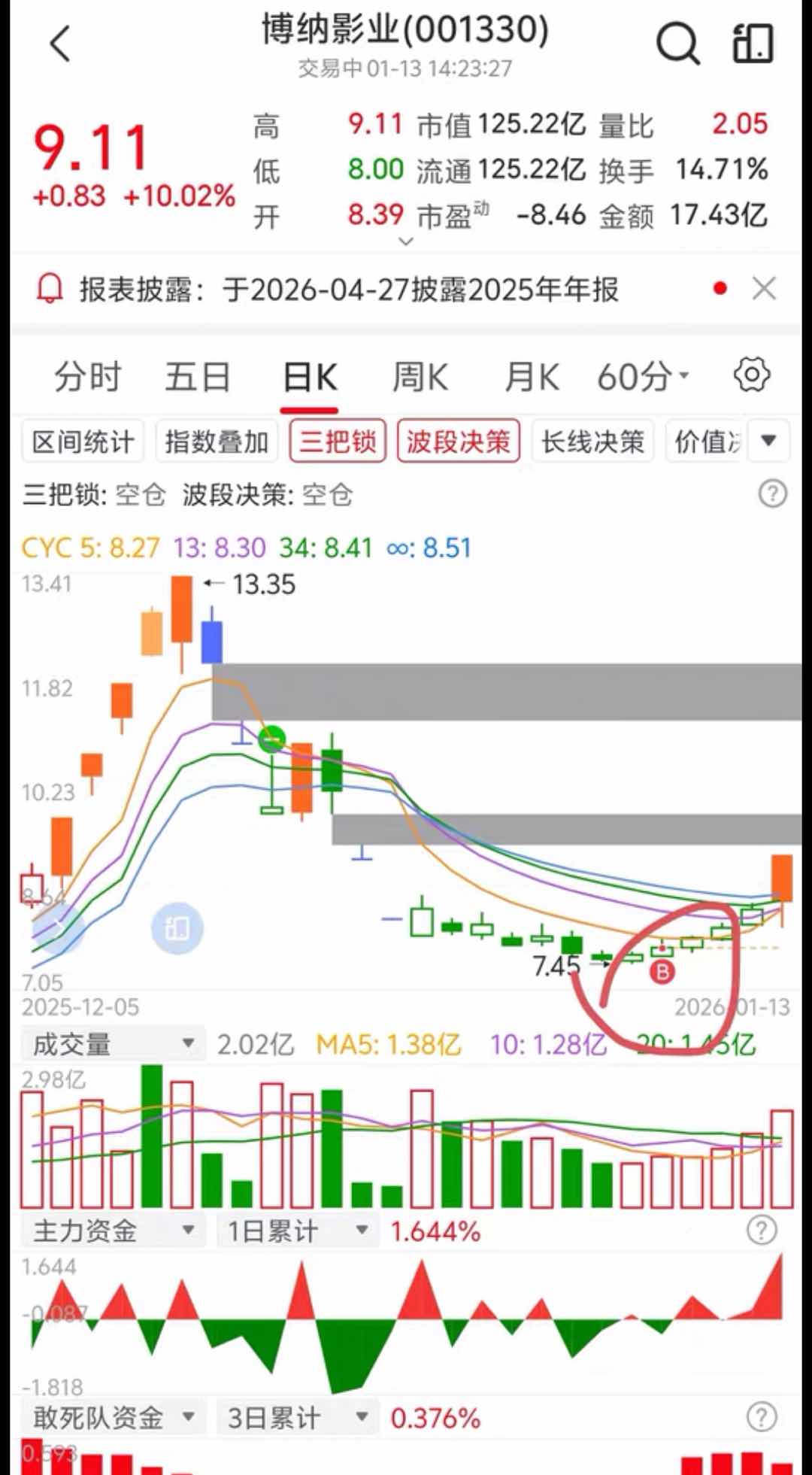The width and height of the screenshot is (812, 1475).
Task: Switch to the 分时 chart tab
Action: tap(87, 377)
